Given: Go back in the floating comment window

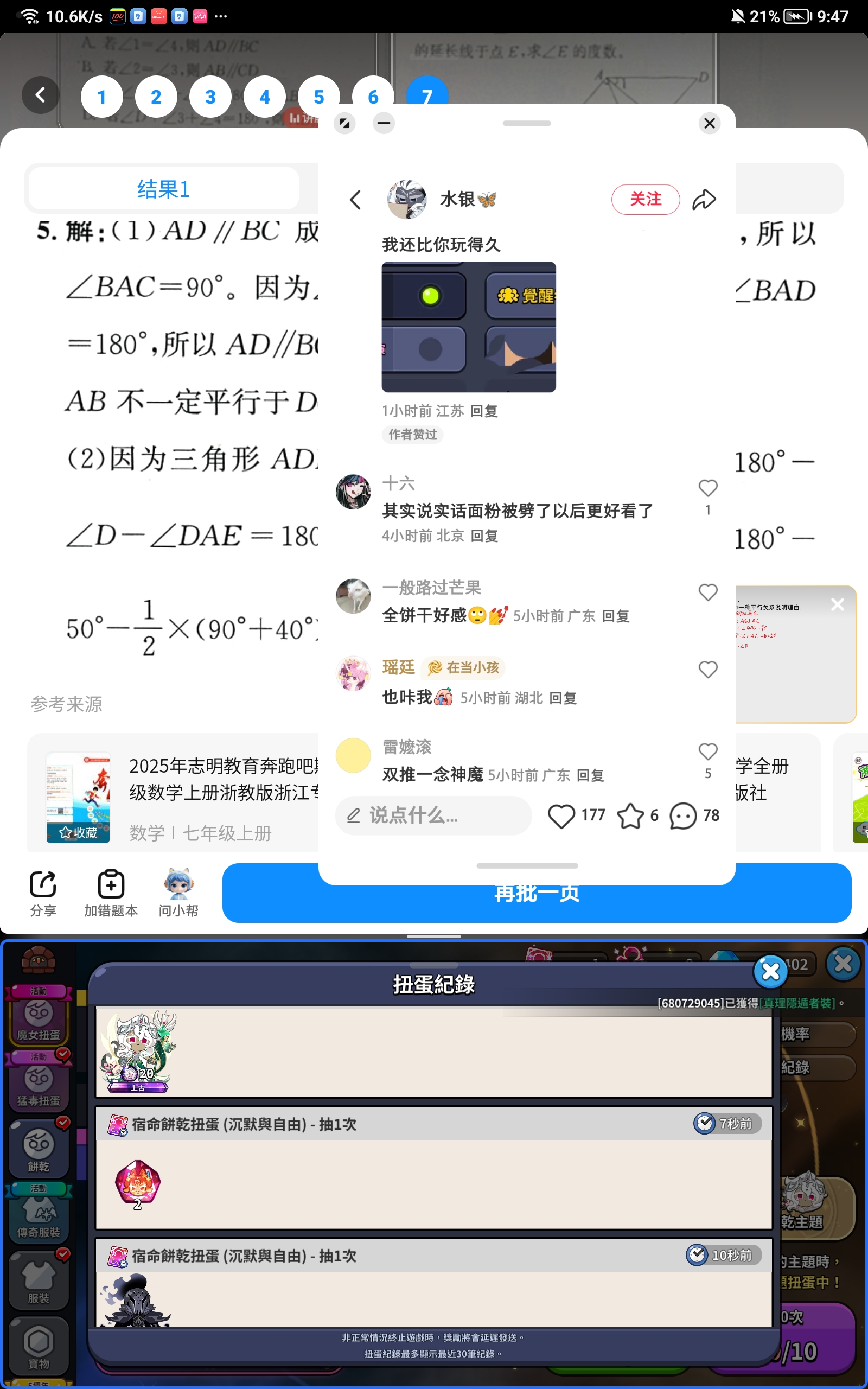Looking at the screenshot, I should coord(355,200).
